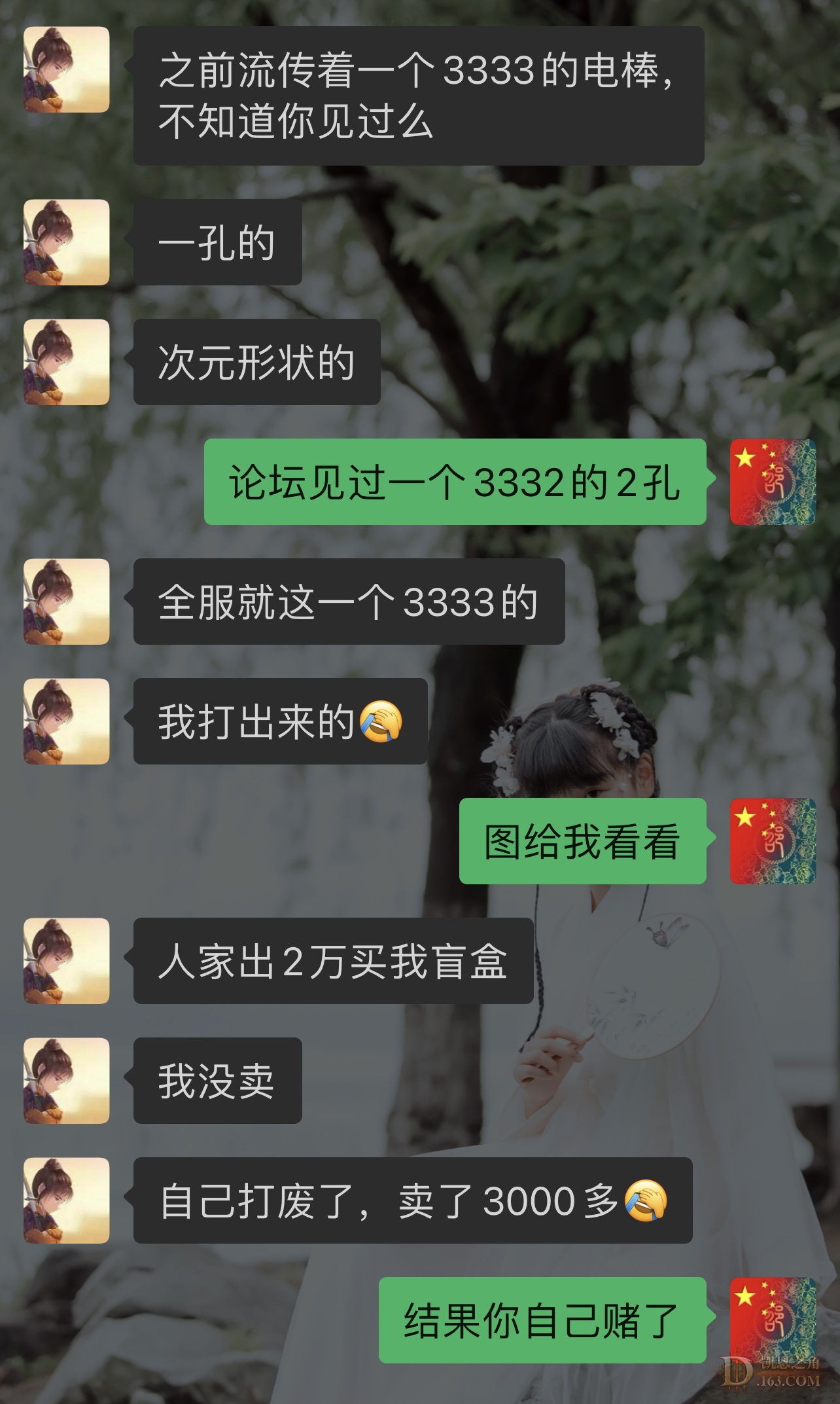Open the contact avatar beside '一孔的'
The image size is (840, 1404).
pyautogui.click(x=67, y=242)
